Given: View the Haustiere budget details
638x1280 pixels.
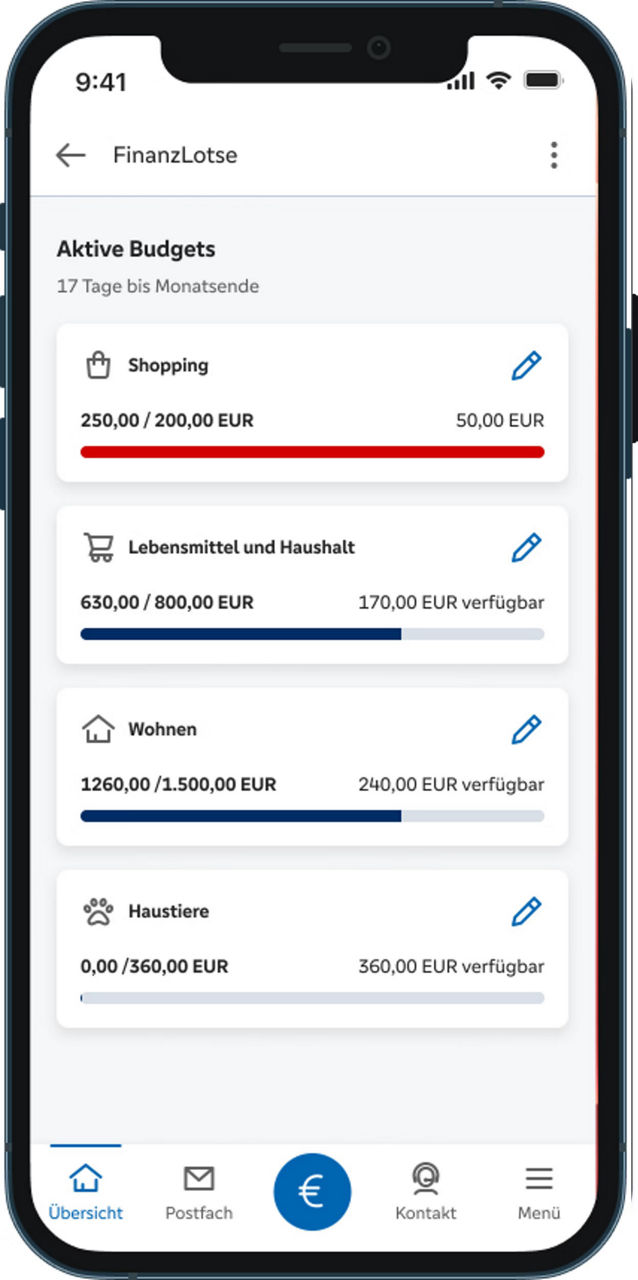Looking at the screenshot, I should [x=312, y=949].
